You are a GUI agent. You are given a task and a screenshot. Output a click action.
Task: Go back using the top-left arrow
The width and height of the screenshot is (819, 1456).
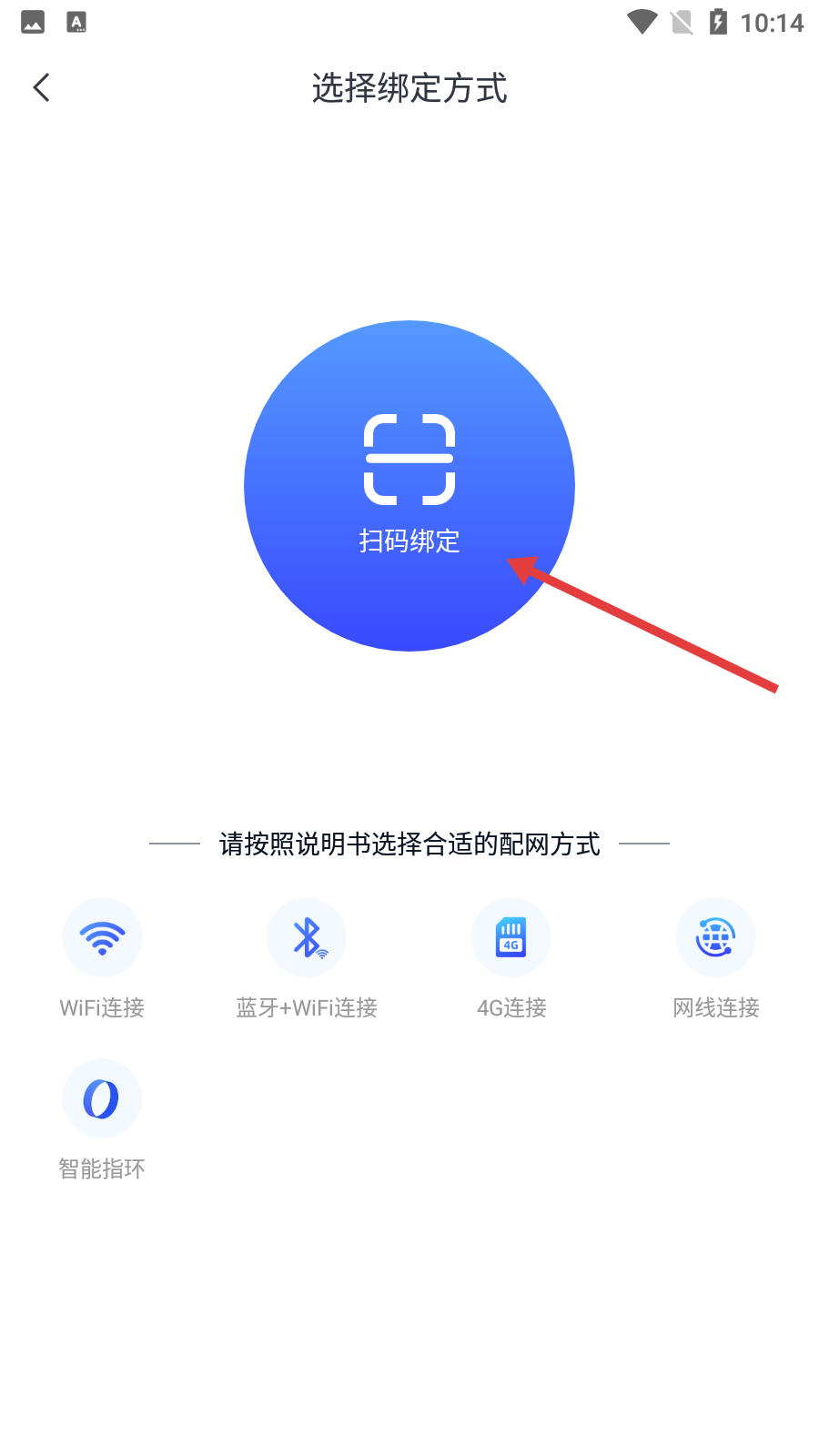click(41, 88)
